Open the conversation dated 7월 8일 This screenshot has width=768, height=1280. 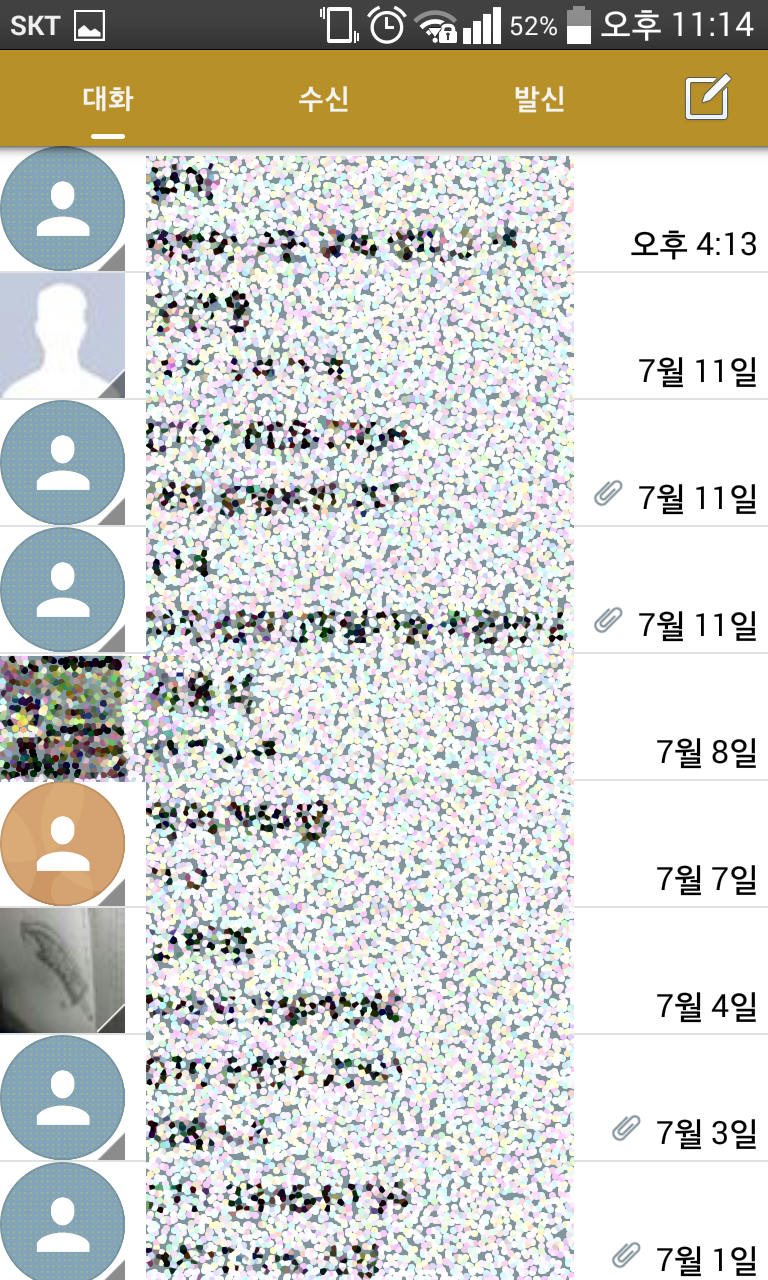pyautogui.click(x=400, y=718)
